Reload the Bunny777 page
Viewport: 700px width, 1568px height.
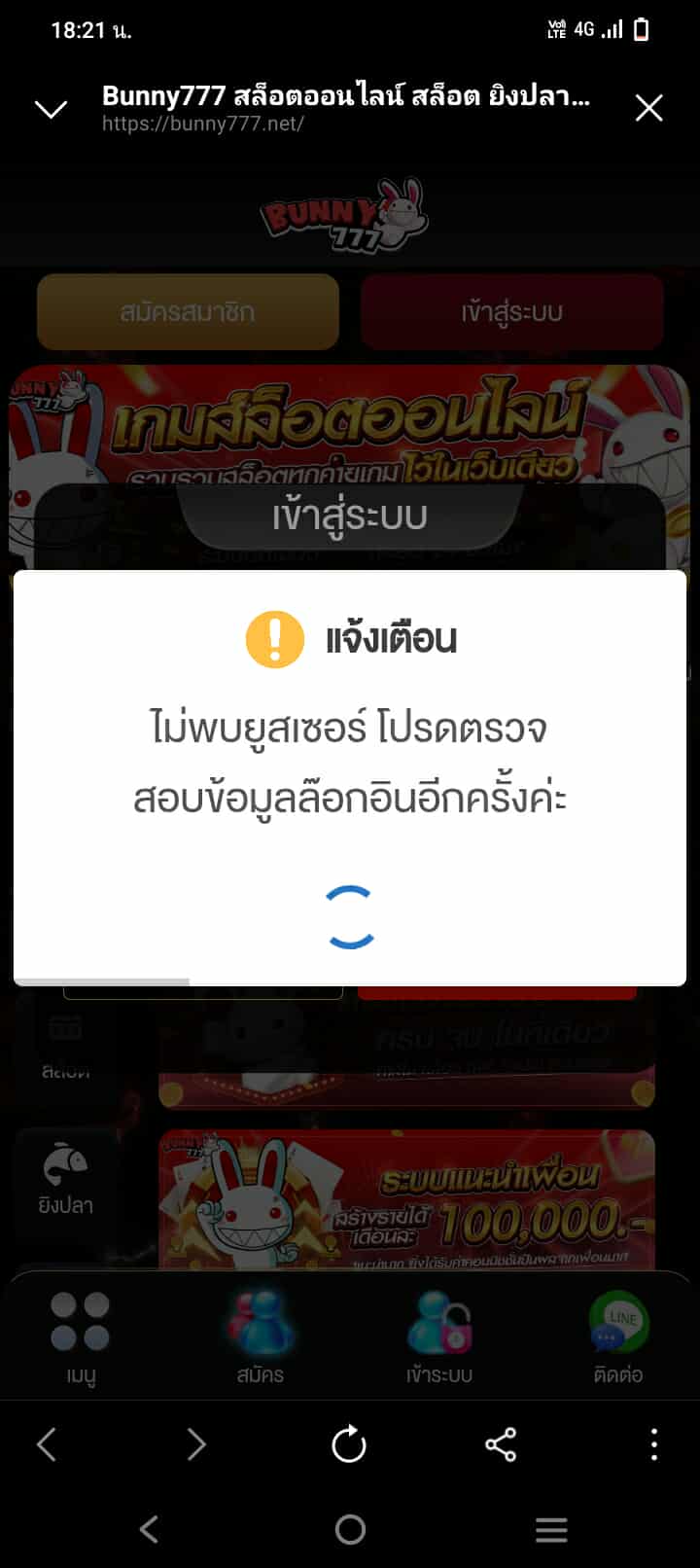[349, 1444]
